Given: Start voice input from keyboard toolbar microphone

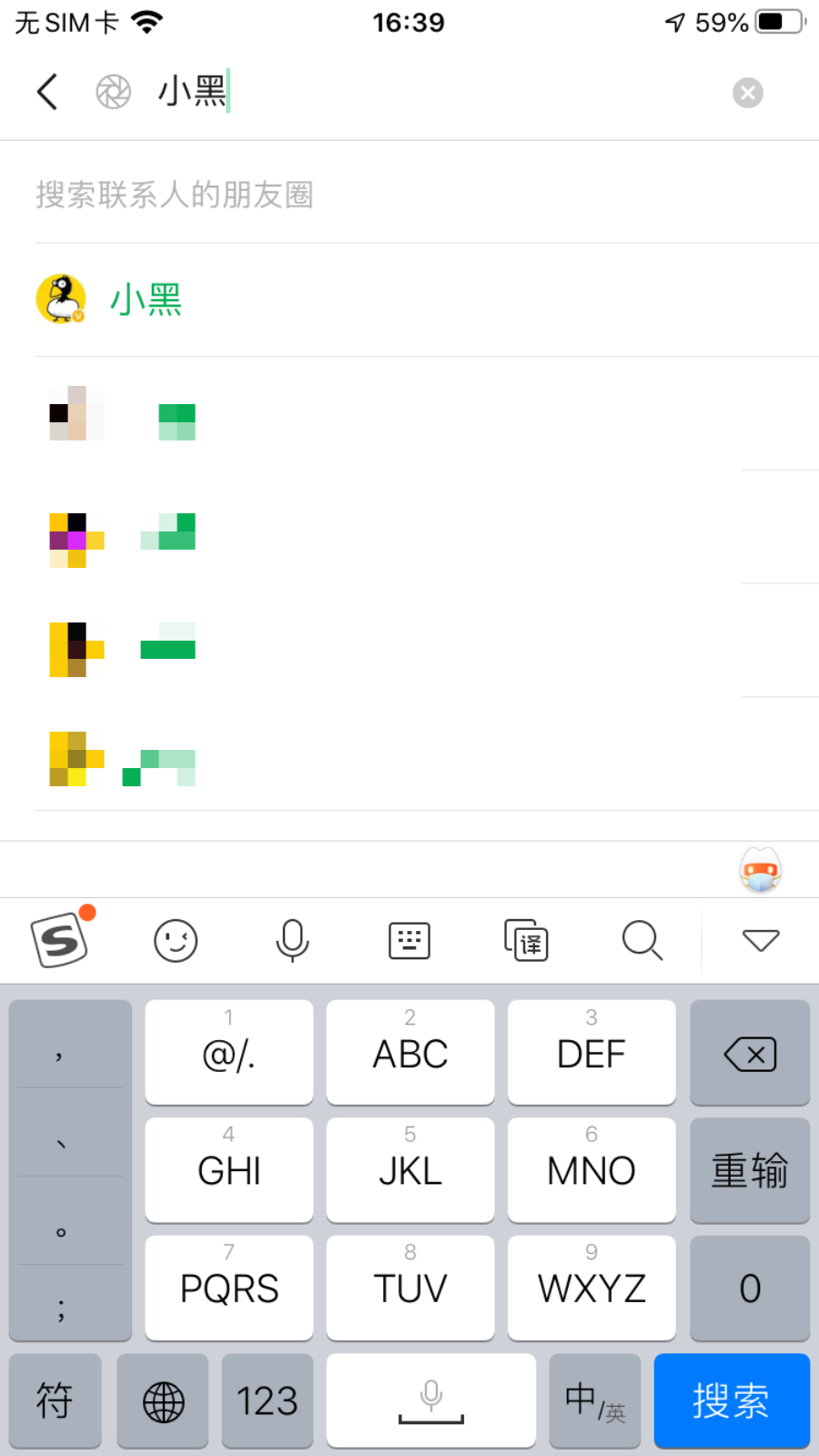Looking at the screenshot, I should (x=292, y=940).
